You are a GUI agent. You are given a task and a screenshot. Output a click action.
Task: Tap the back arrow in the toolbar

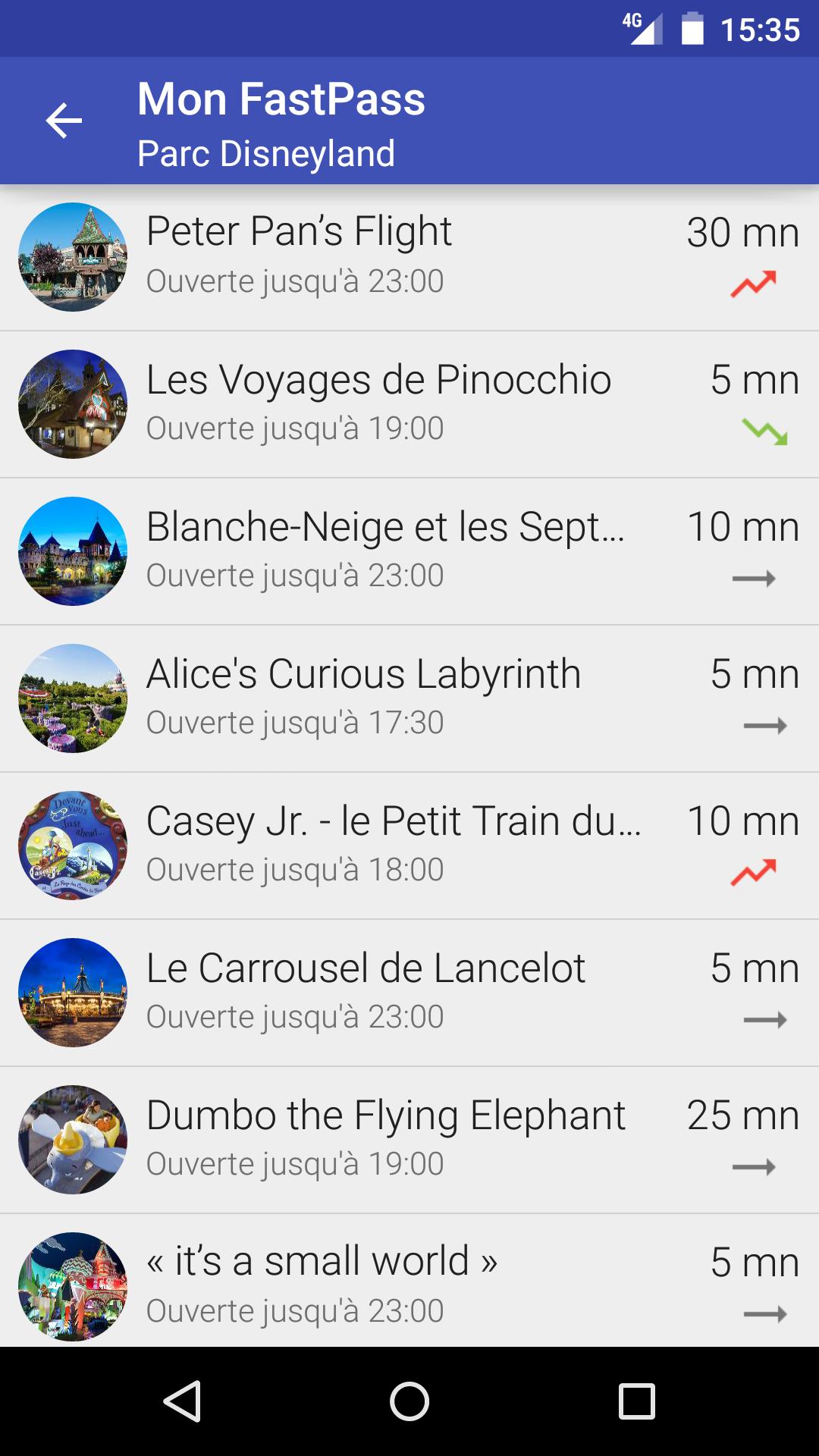pos(64,120)
